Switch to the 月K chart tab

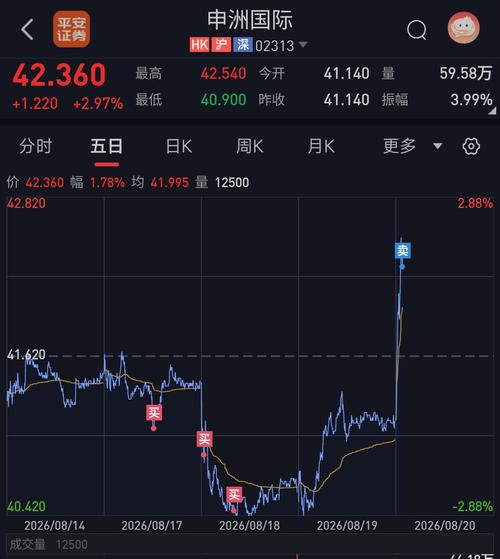pyautogui.click(x=321, y=147)
